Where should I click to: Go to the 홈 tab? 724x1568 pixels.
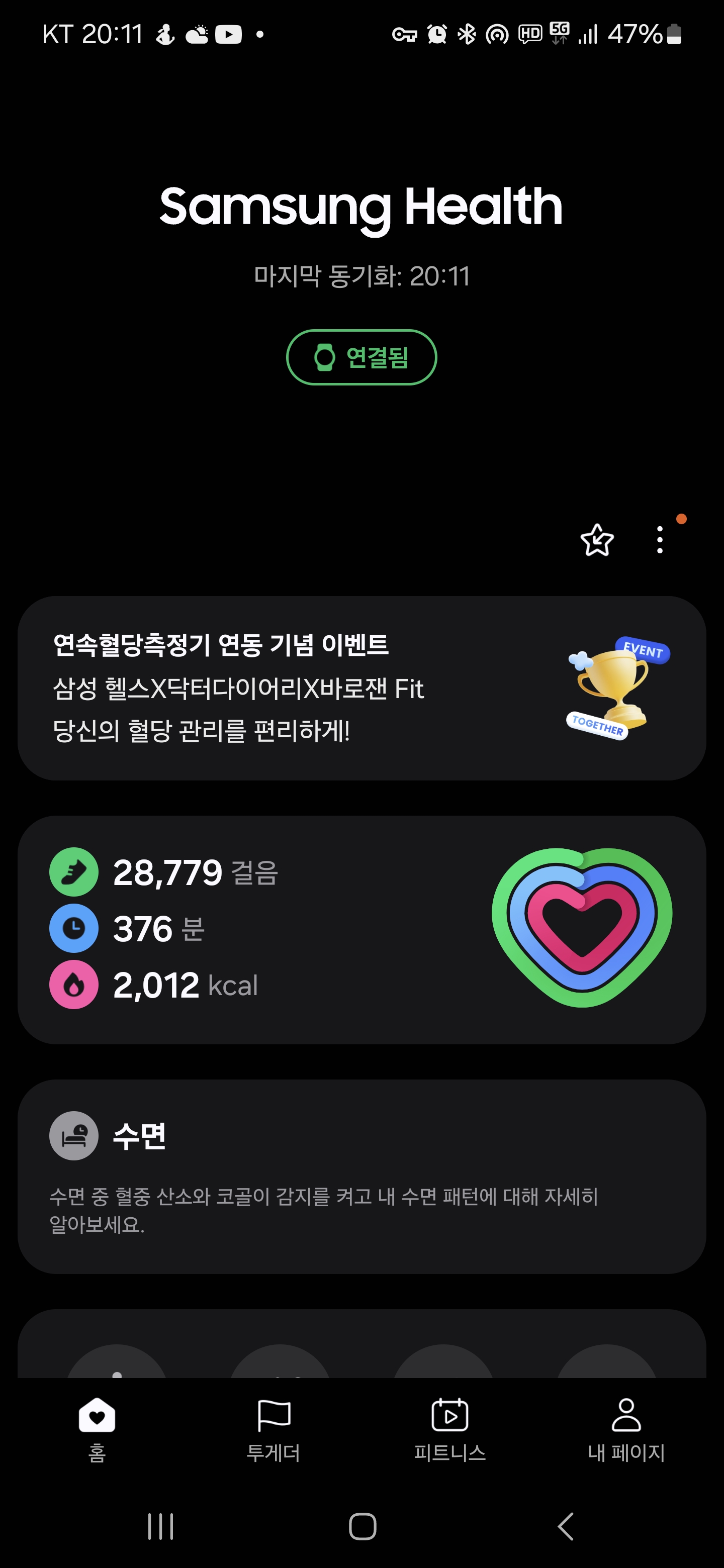click(97, 1428)
